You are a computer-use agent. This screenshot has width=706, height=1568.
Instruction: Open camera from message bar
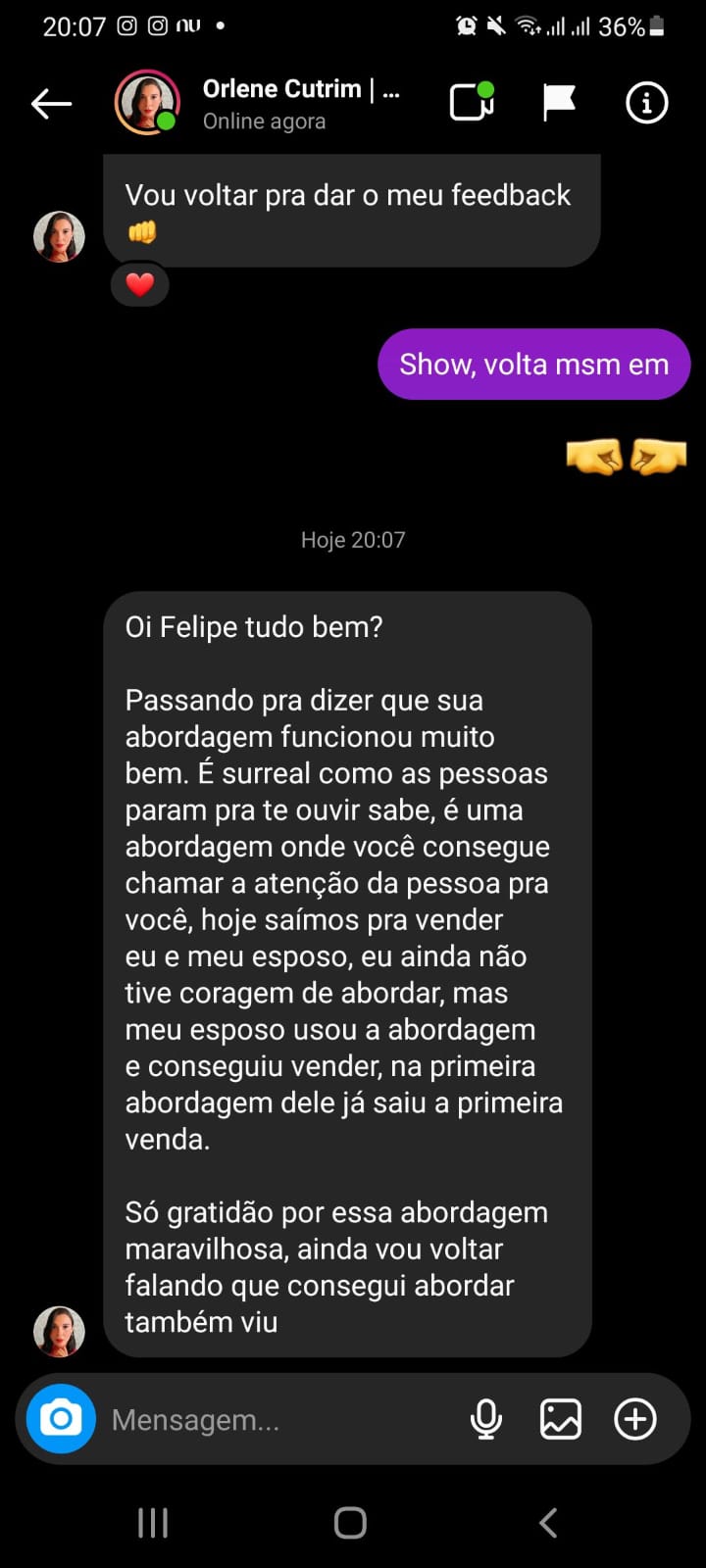61,1418
